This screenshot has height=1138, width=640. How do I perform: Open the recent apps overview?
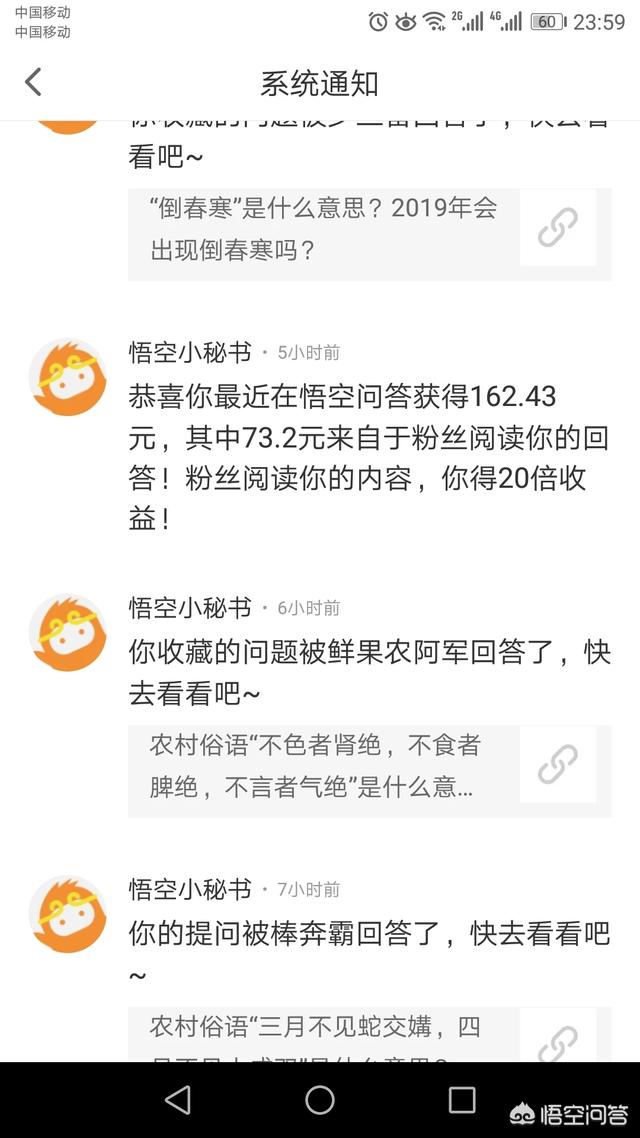pos(462,1100)
